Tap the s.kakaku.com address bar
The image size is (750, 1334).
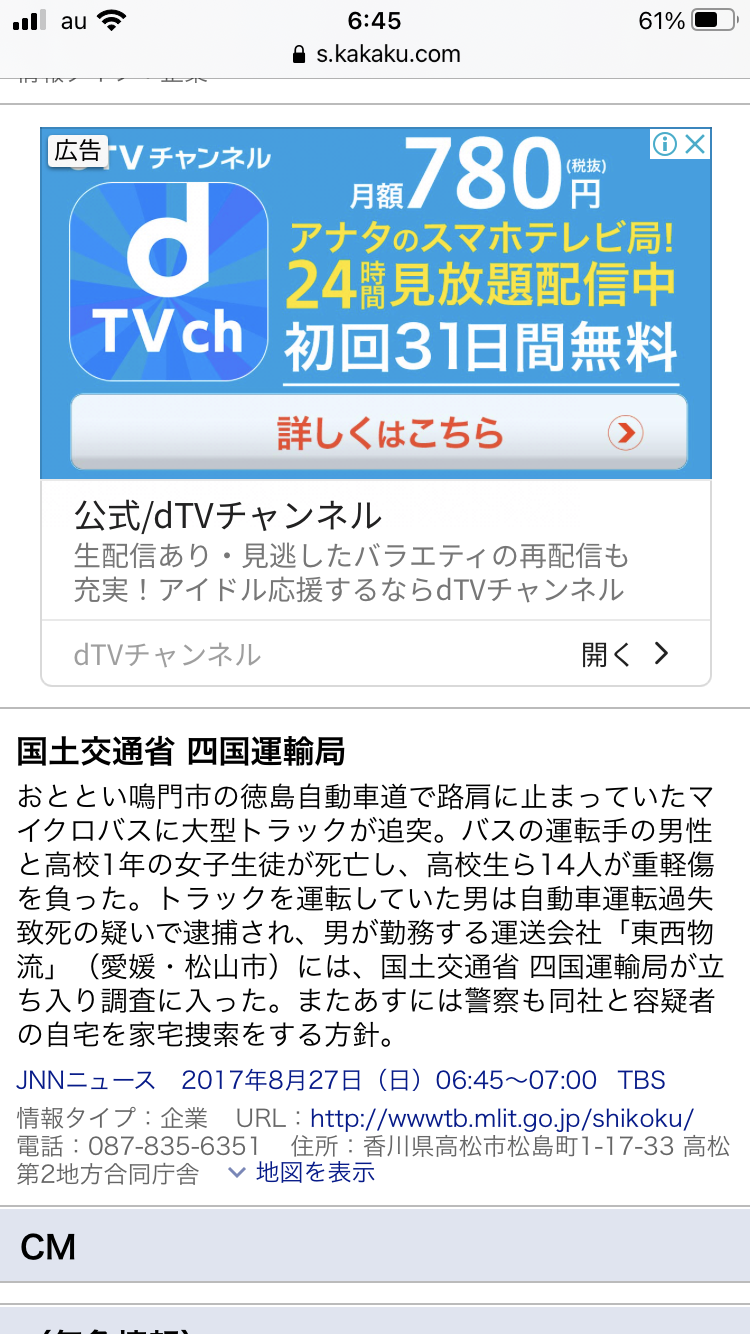(375, 55)
